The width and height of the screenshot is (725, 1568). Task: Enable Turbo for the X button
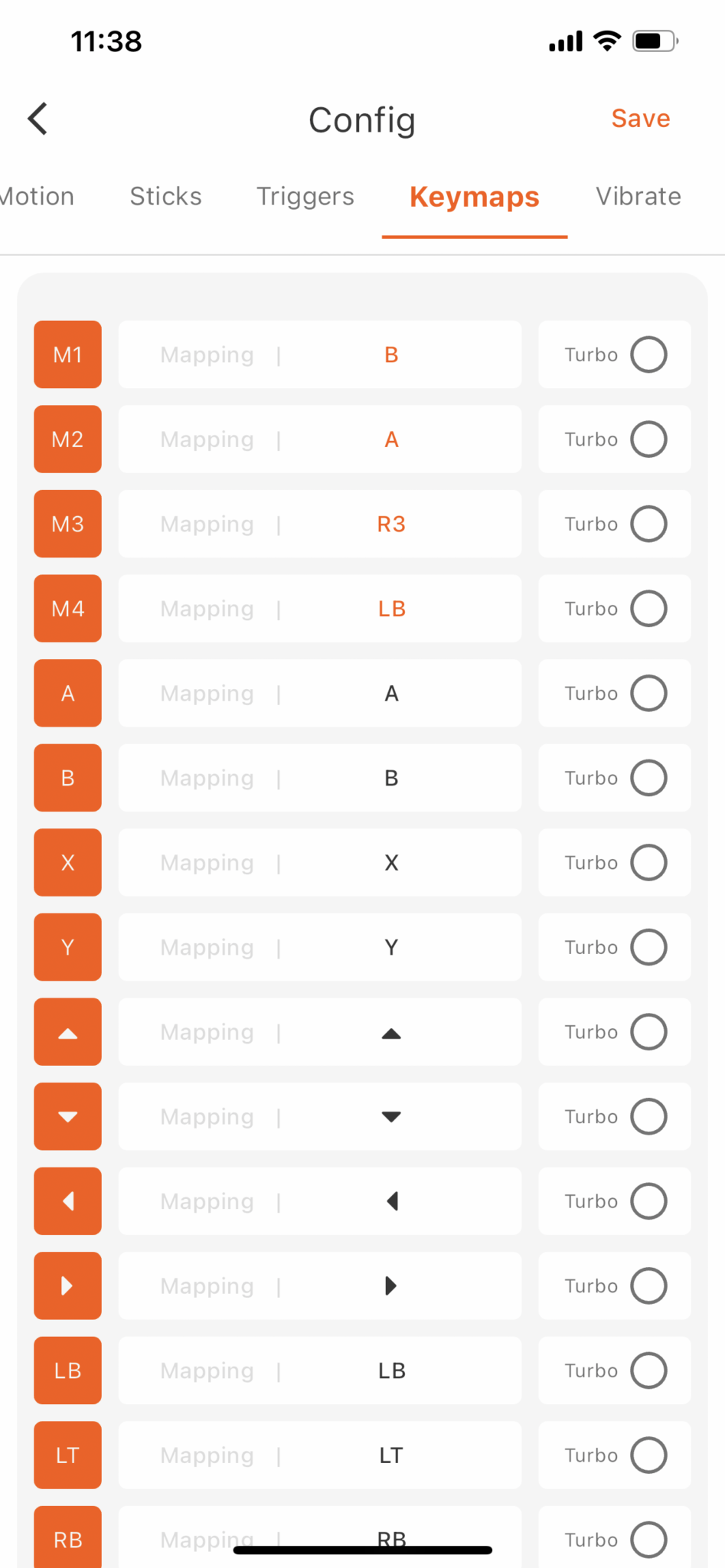[648, 863]
